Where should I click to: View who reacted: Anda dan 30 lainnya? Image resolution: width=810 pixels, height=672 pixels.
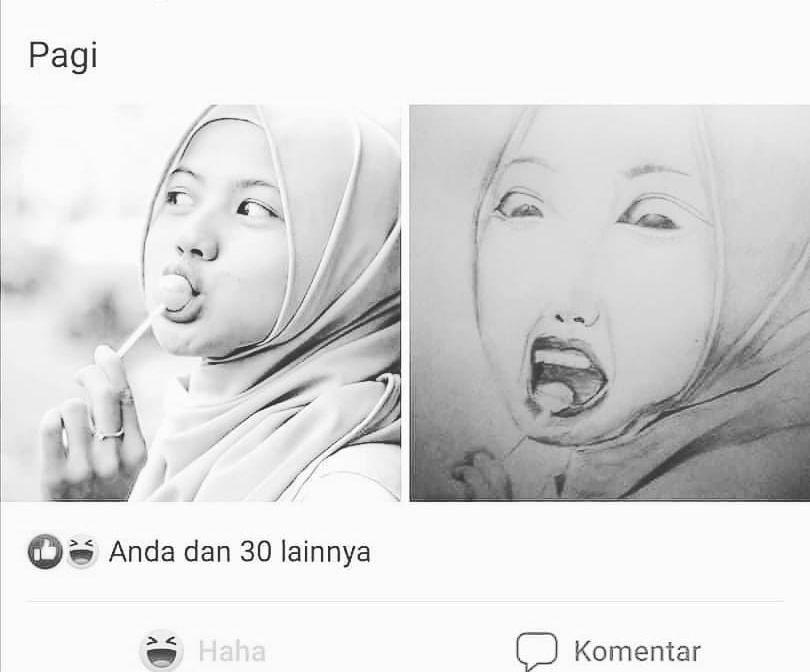tap(239, 552)
